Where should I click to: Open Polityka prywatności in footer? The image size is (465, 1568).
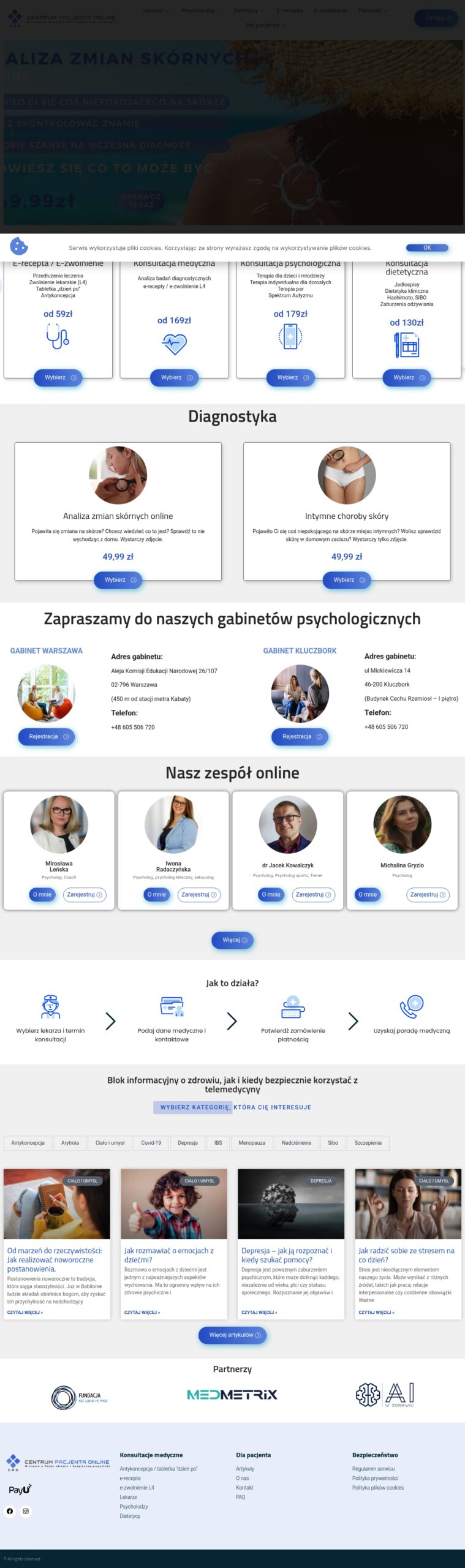pyautogui.click(x=375, y=1478)
